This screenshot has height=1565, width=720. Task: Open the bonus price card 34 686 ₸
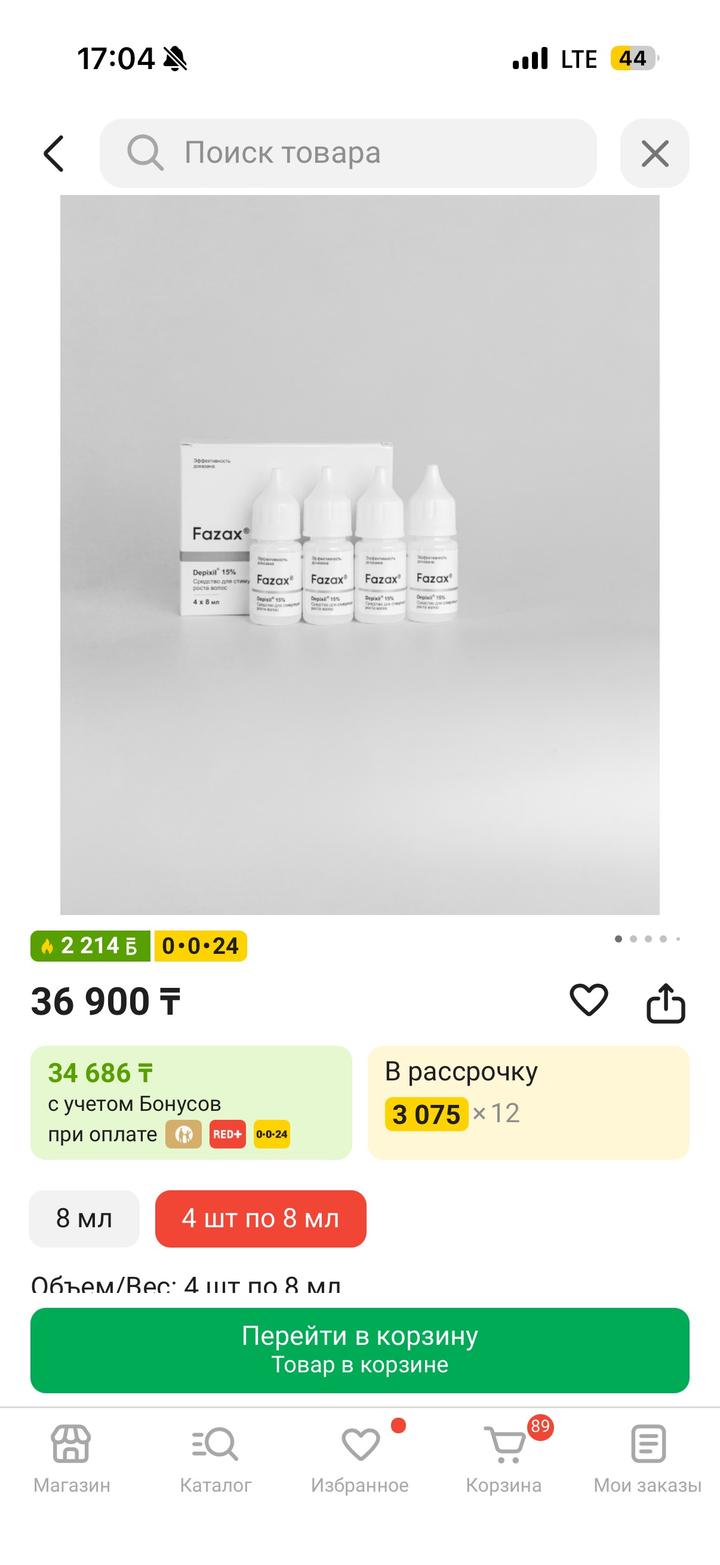pos(191,1102)
